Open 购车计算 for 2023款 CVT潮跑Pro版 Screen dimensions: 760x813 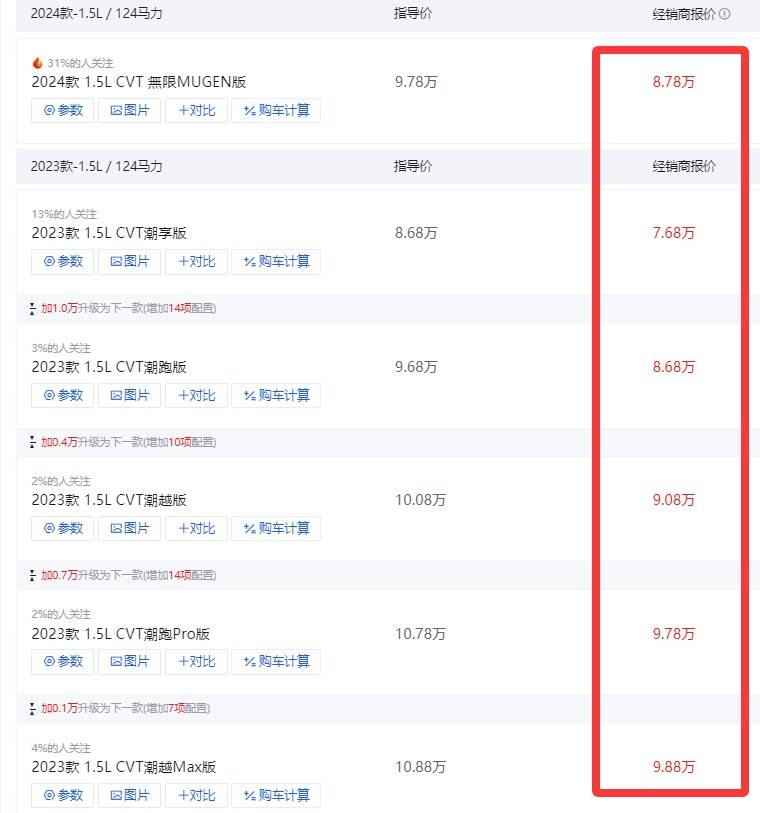point(276,661)
